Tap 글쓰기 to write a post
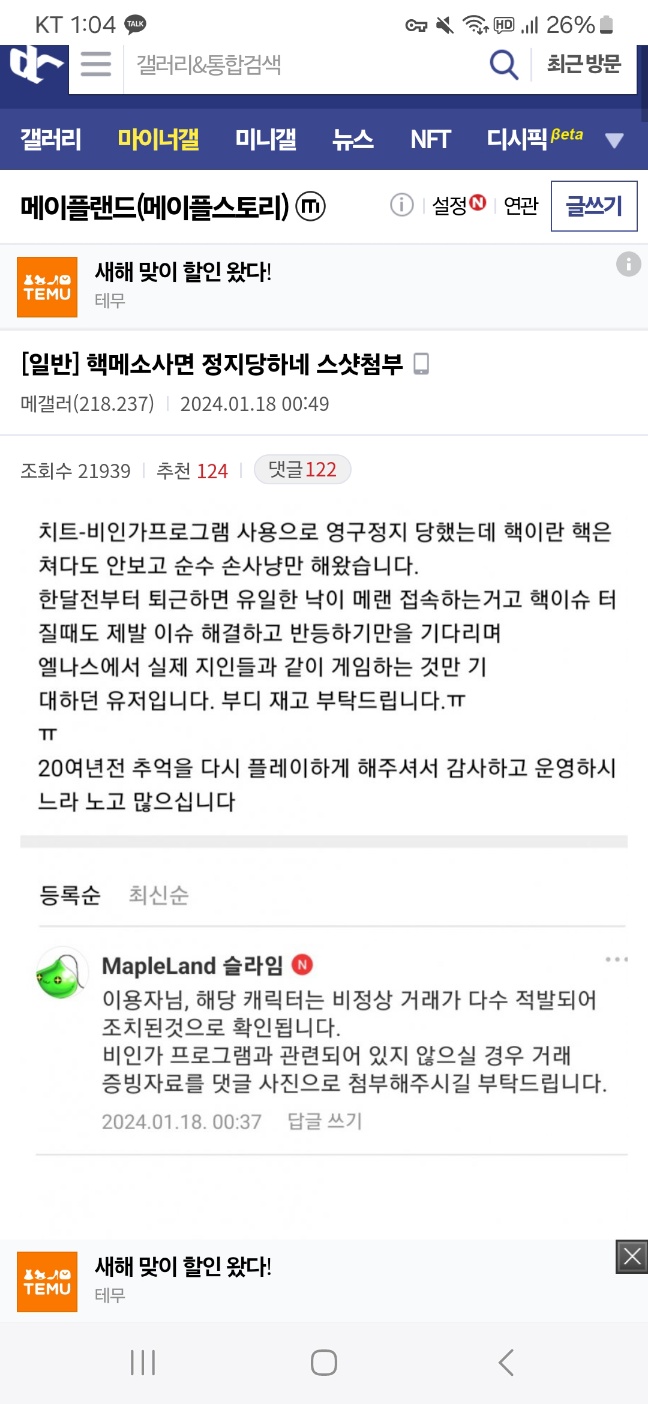Screen dimensions: 648x1404 click(x=594, y=206)
